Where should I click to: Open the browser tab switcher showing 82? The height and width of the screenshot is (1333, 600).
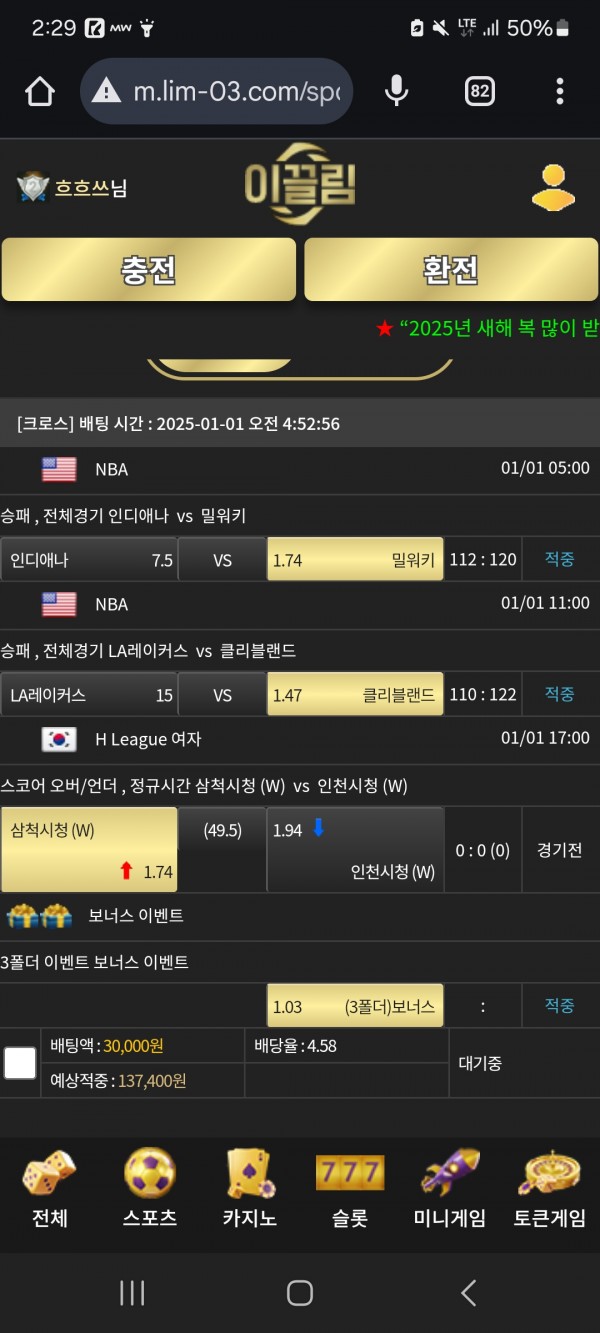click(x=480, y=92)
